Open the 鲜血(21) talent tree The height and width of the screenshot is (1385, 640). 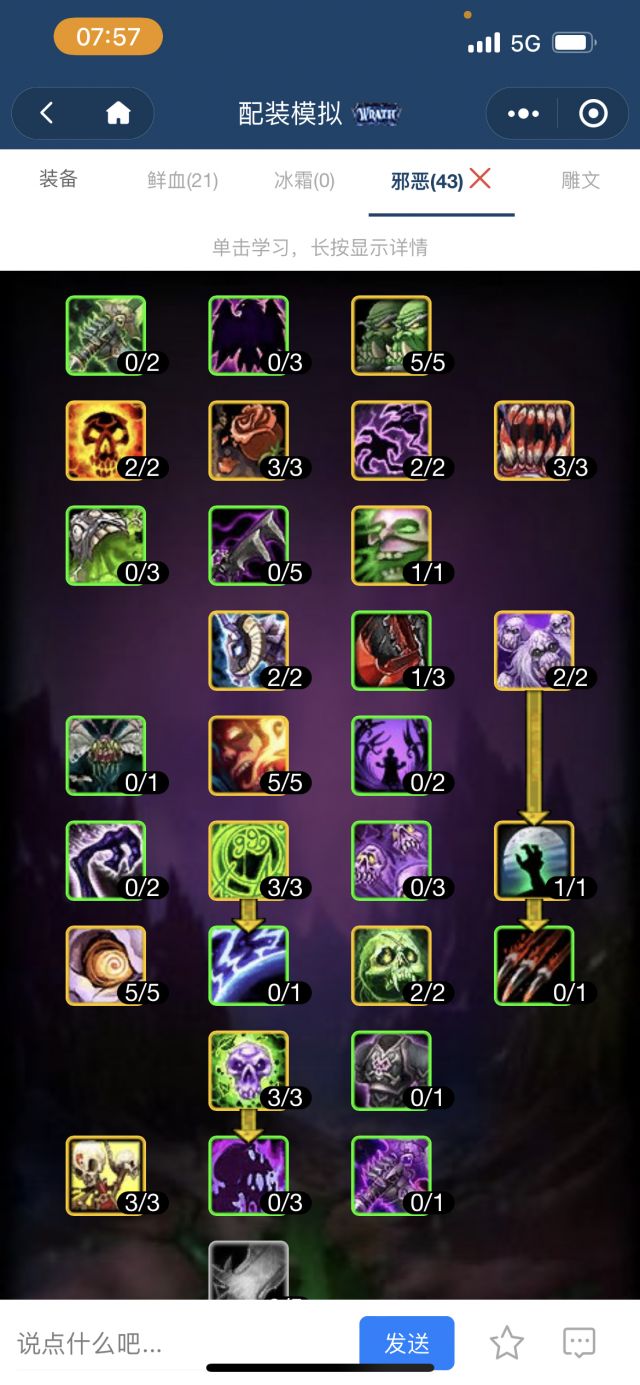click(182, 181)
